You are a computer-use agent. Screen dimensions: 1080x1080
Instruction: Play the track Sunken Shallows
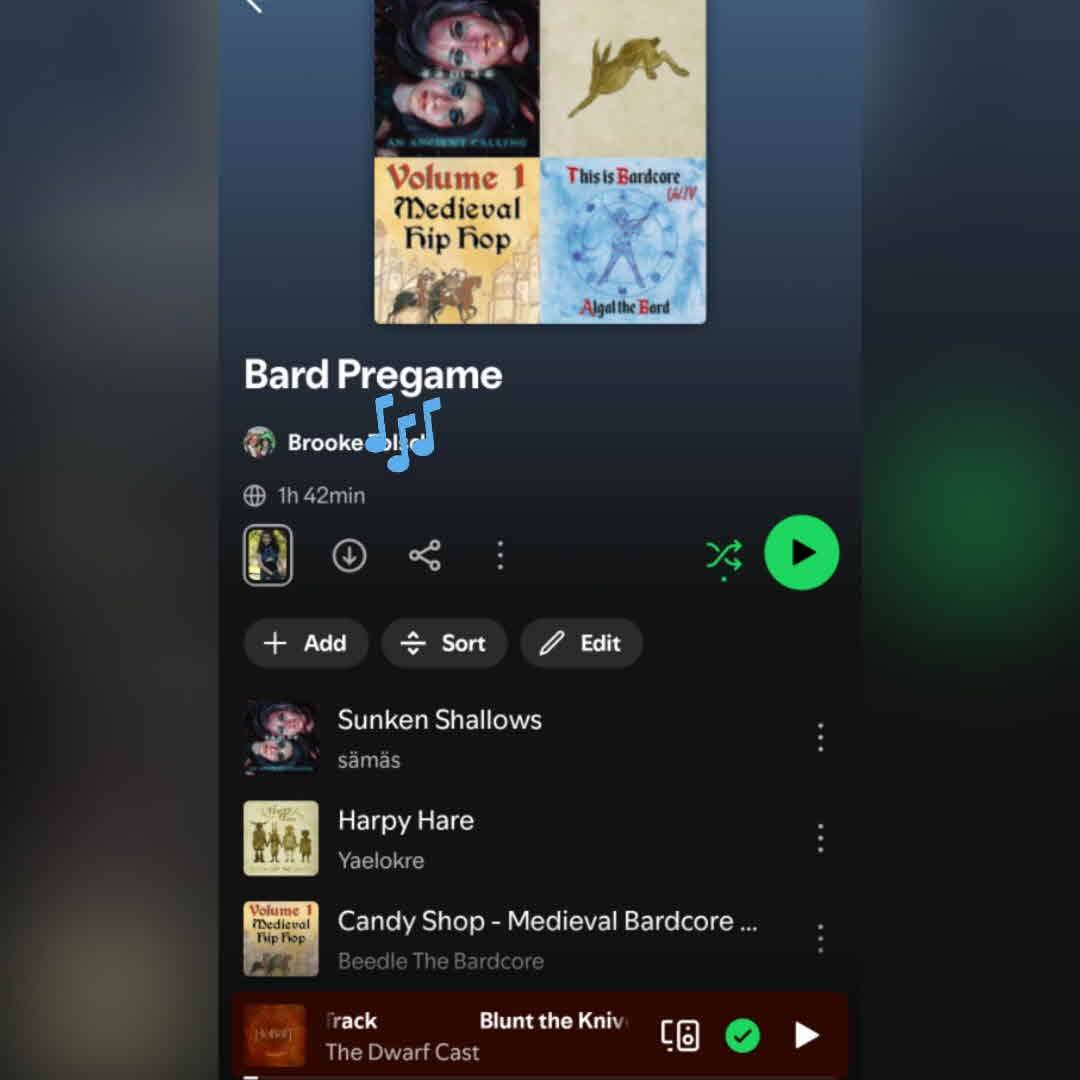[440, 737]
